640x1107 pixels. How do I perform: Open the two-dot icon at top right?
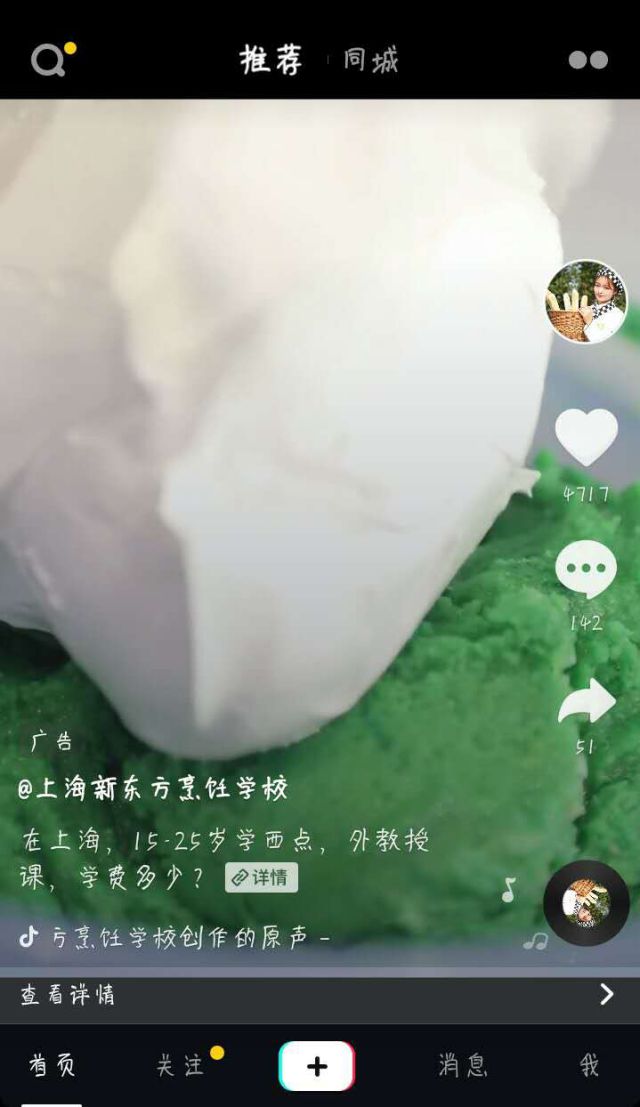[588, 60]
